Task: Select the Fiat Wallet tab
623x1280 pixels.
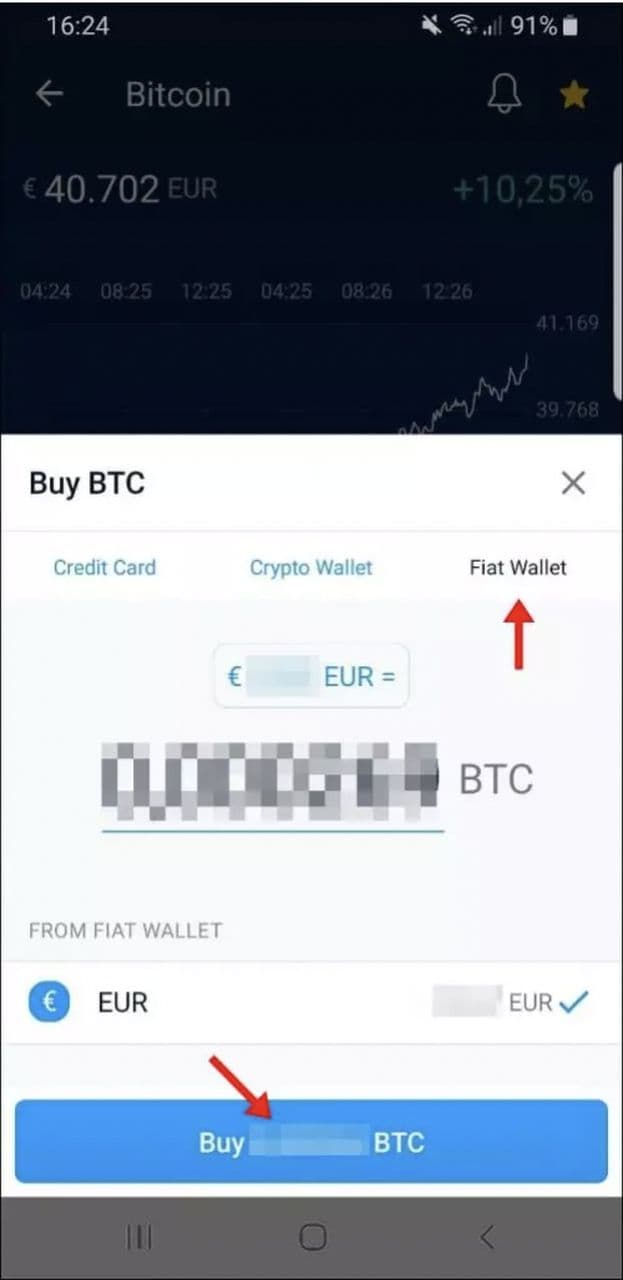Action: coord(518,567)
